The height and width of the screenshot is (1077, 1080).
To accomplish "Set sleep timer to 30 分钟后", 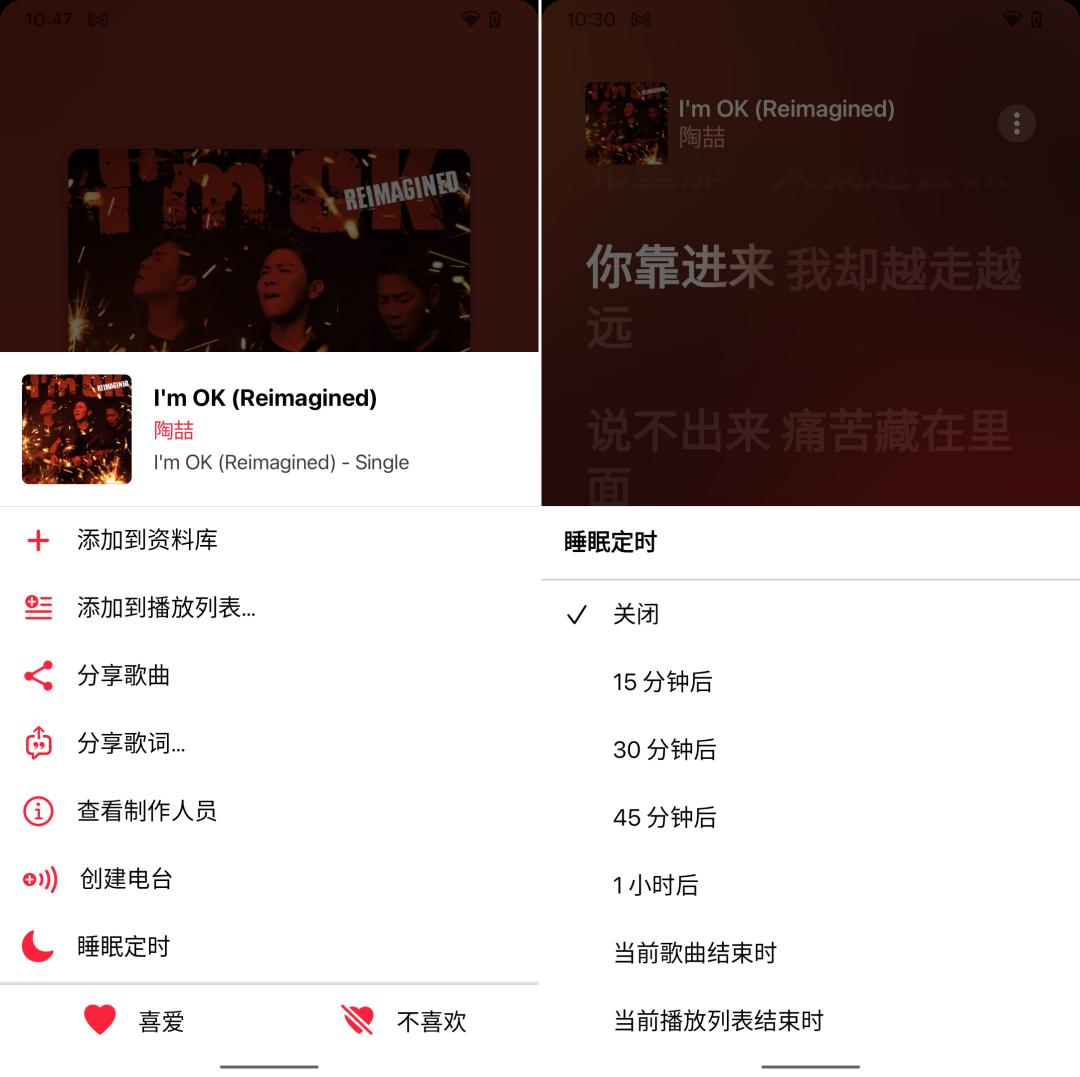I will (811, 749).
